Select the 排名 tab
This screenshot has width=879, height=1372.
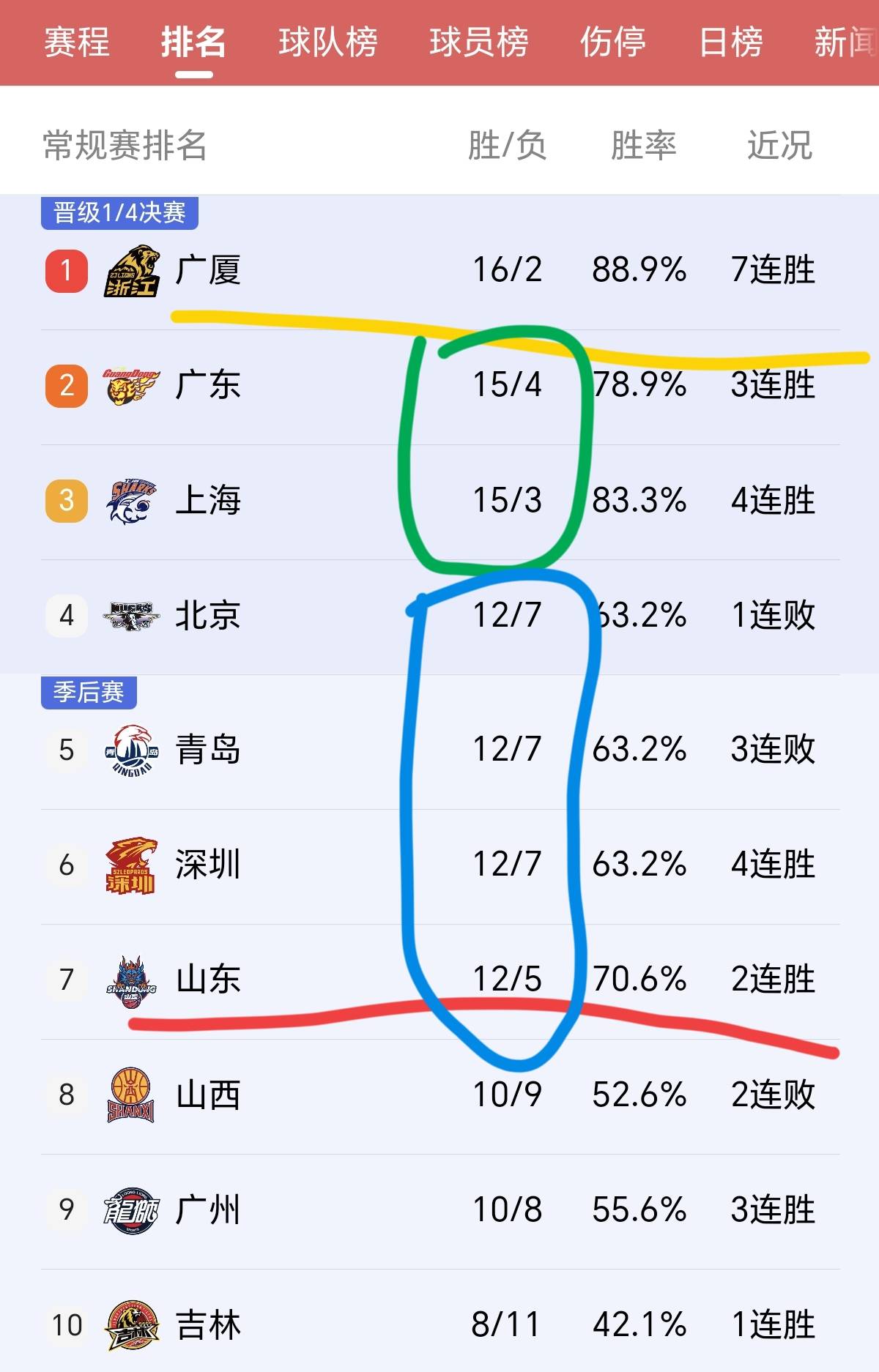click(193, 42)
